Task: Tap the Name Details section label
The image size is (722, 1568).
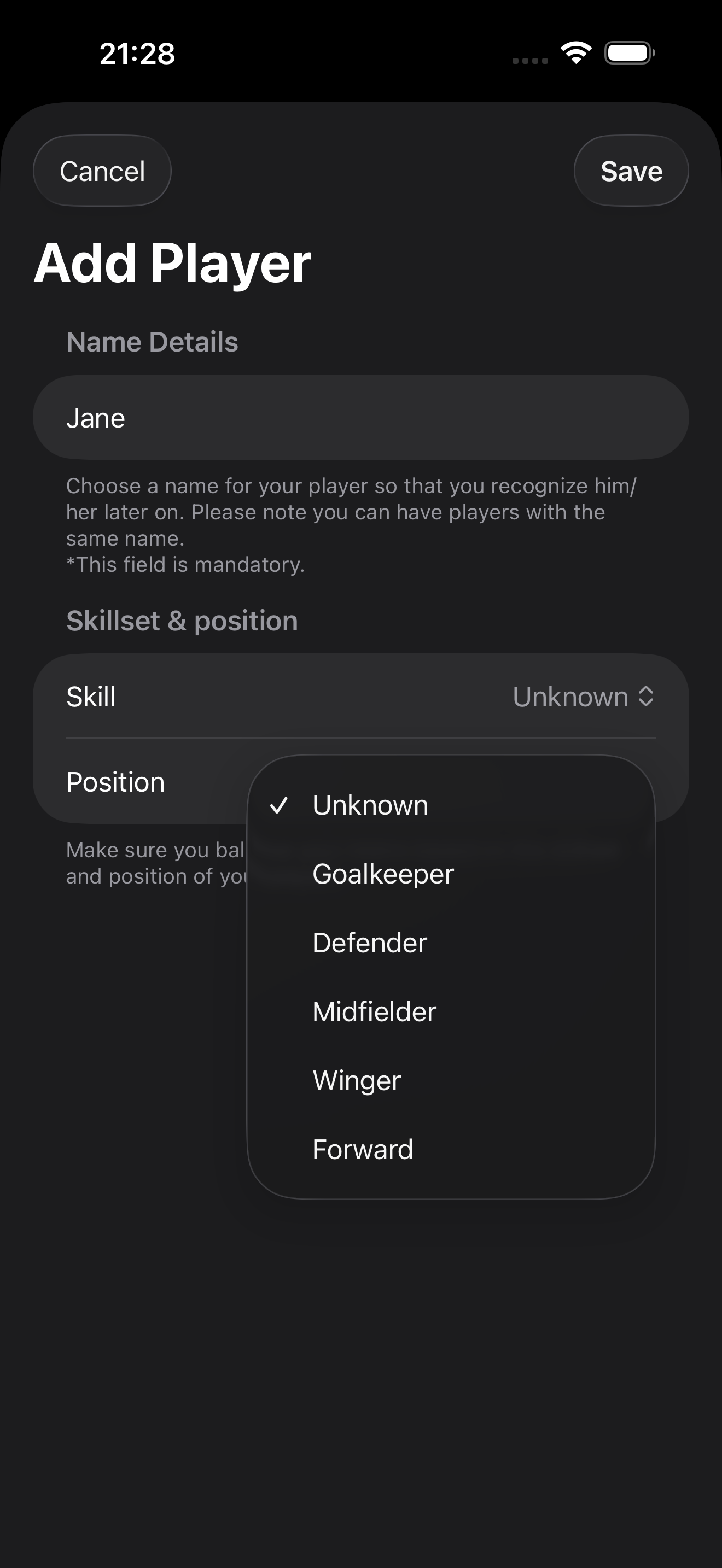Action: pos(152,342)
